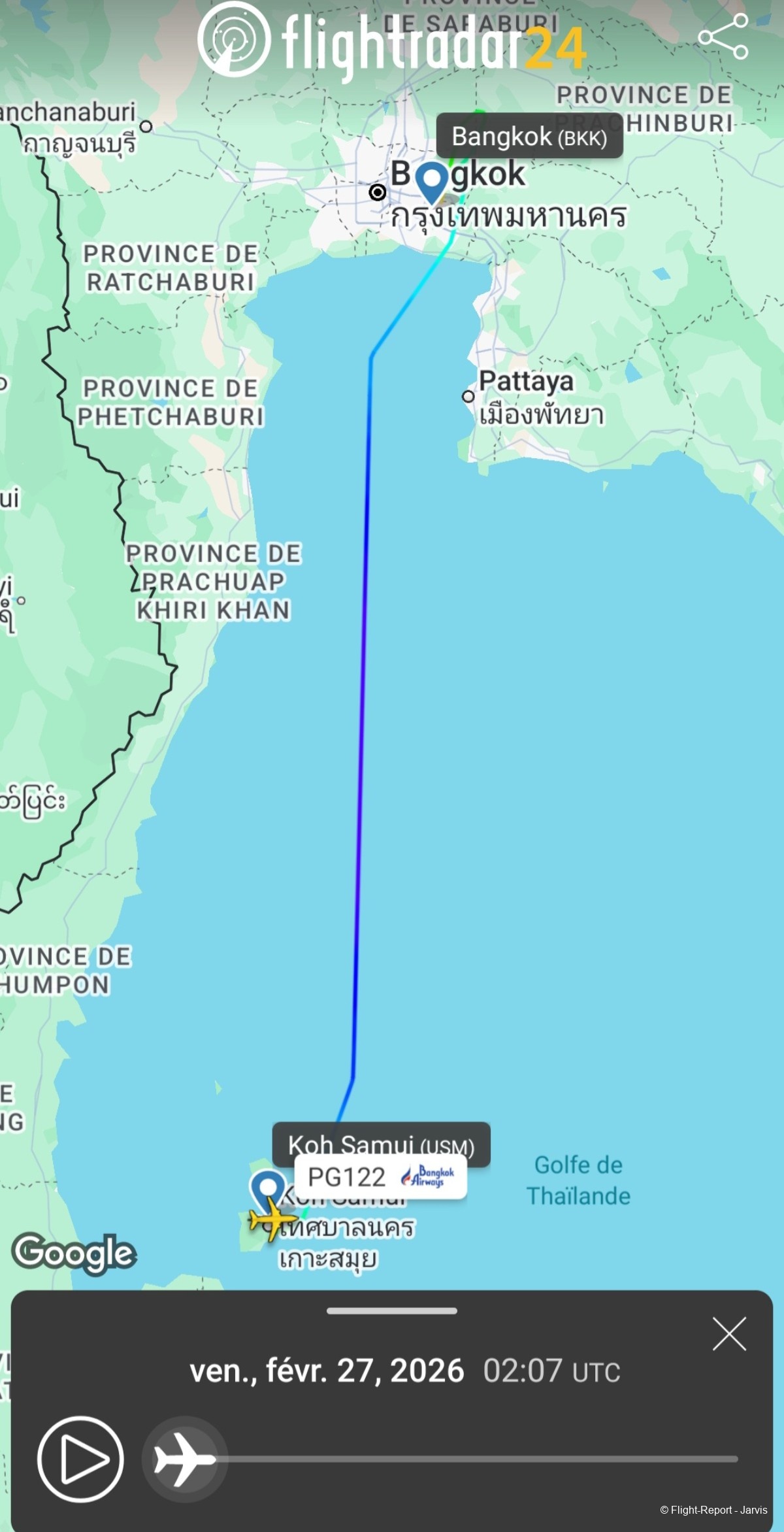Select the Bangkok (BKK) airport pin

pyautogui.click(x=432, y=181)
